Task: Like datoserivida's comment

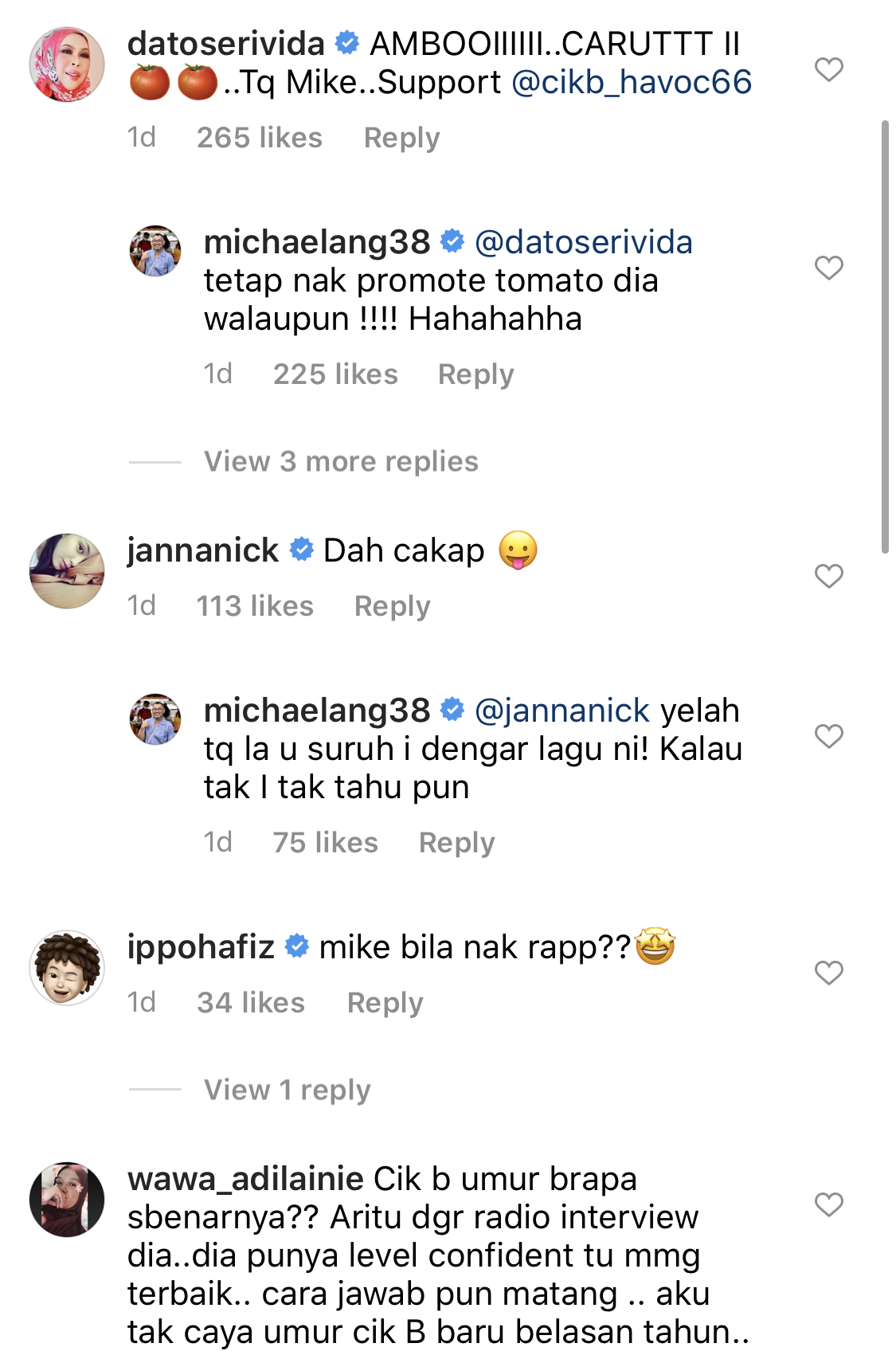Action: point(828,69)
